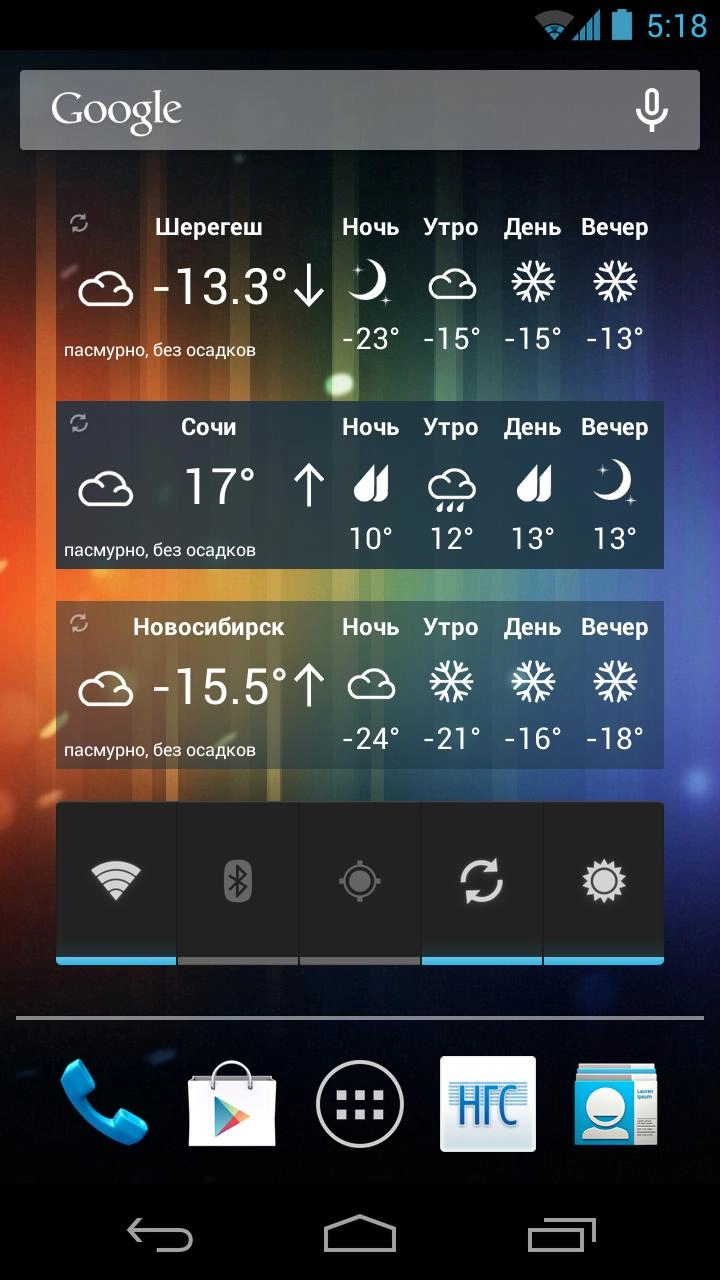The image size is (720, 1280).
Task: Launch the НГС app
Action: click(x=488, y=1103)
